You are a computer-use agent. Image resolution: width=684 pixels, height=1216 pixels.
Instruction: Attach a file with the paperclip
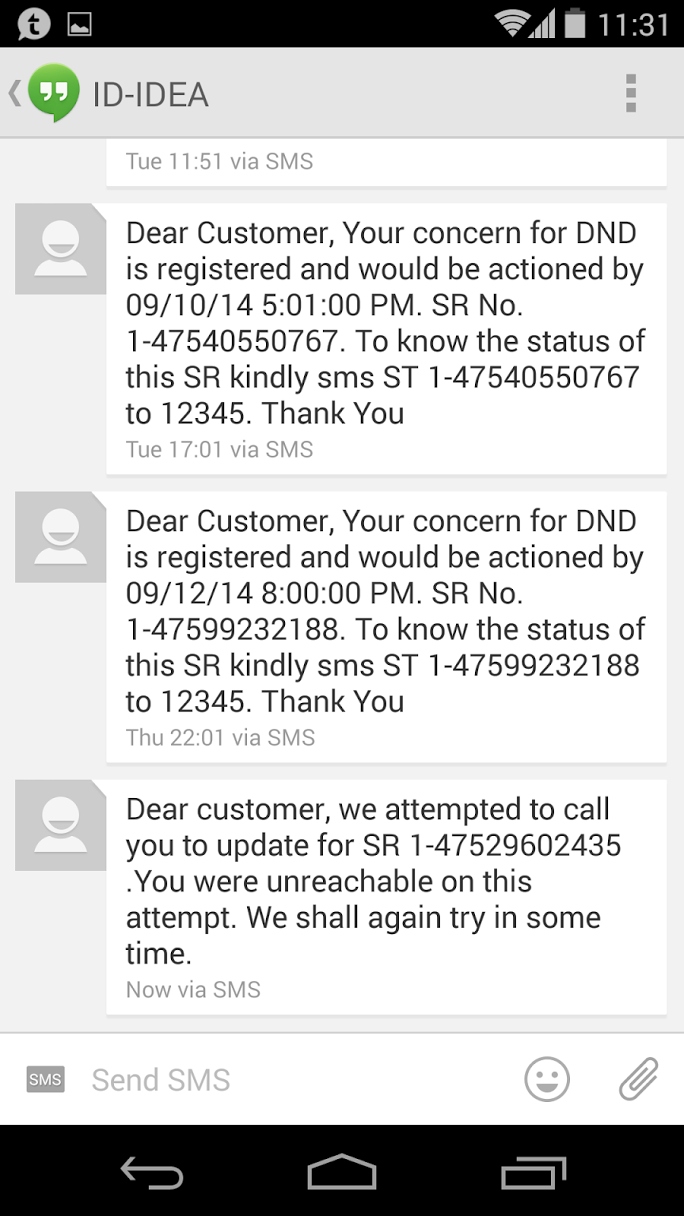[x=637, y=1080]
